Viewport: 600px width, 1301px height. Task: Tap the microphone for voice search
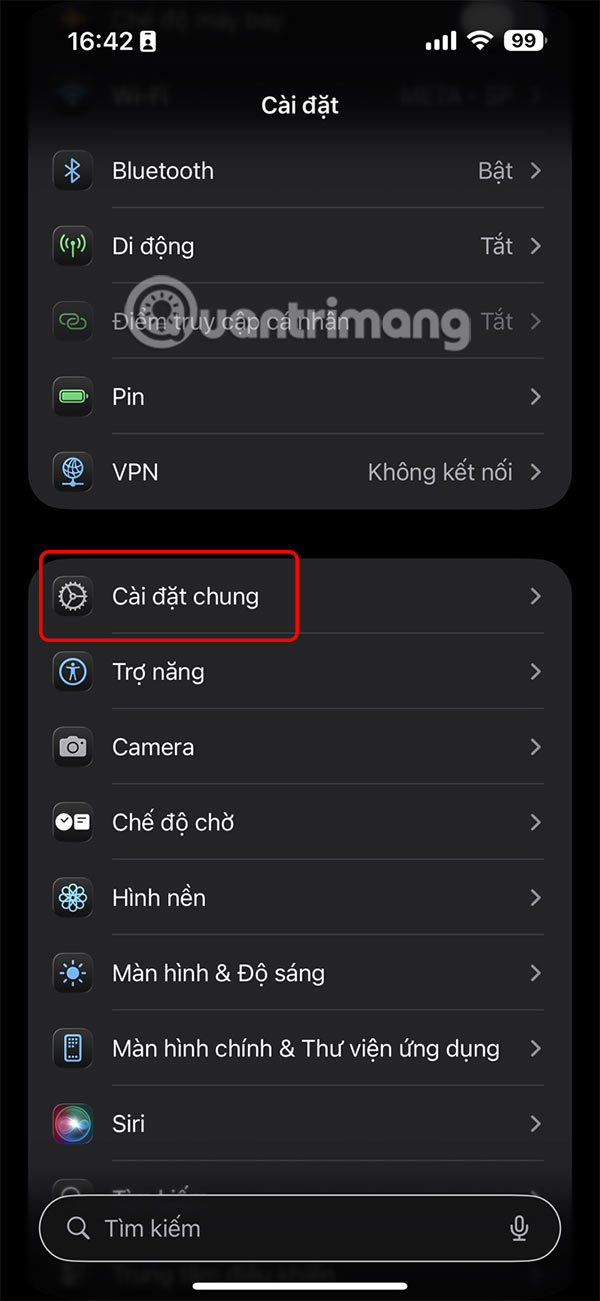[519, 1228]
